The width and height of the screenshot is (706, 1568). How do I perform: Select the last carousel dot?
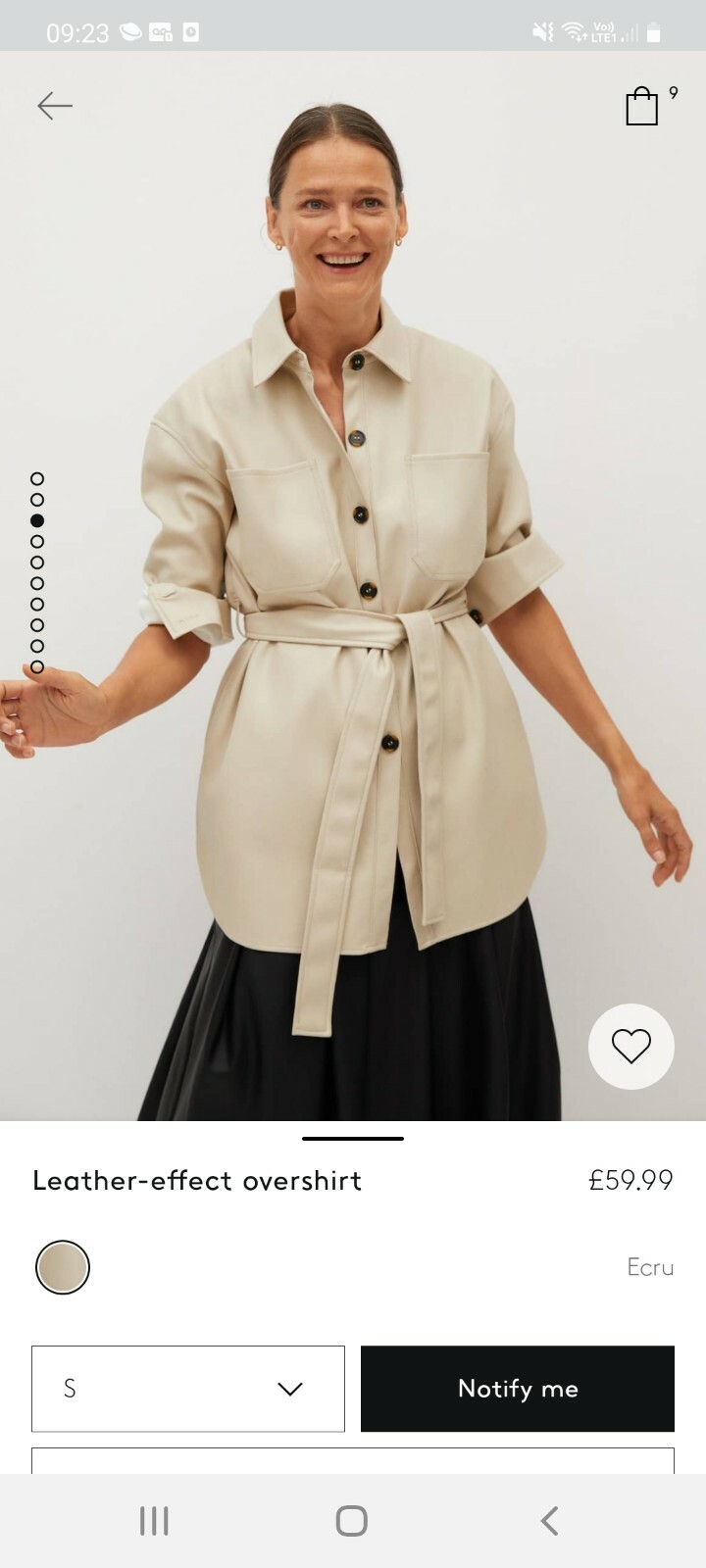click(38, 668)
